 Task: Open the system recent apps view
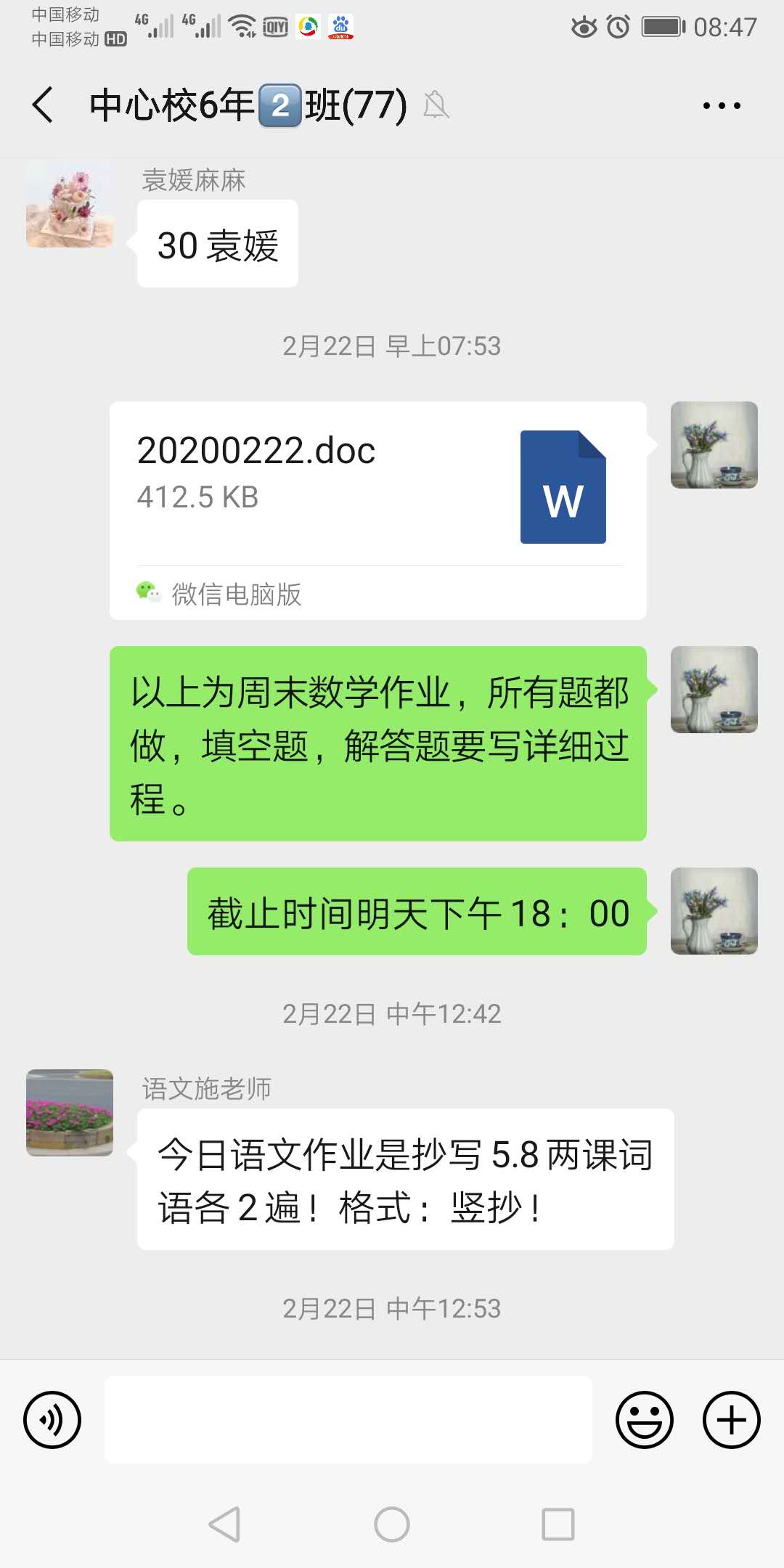pyautogui.click(x=558, y=1524)
